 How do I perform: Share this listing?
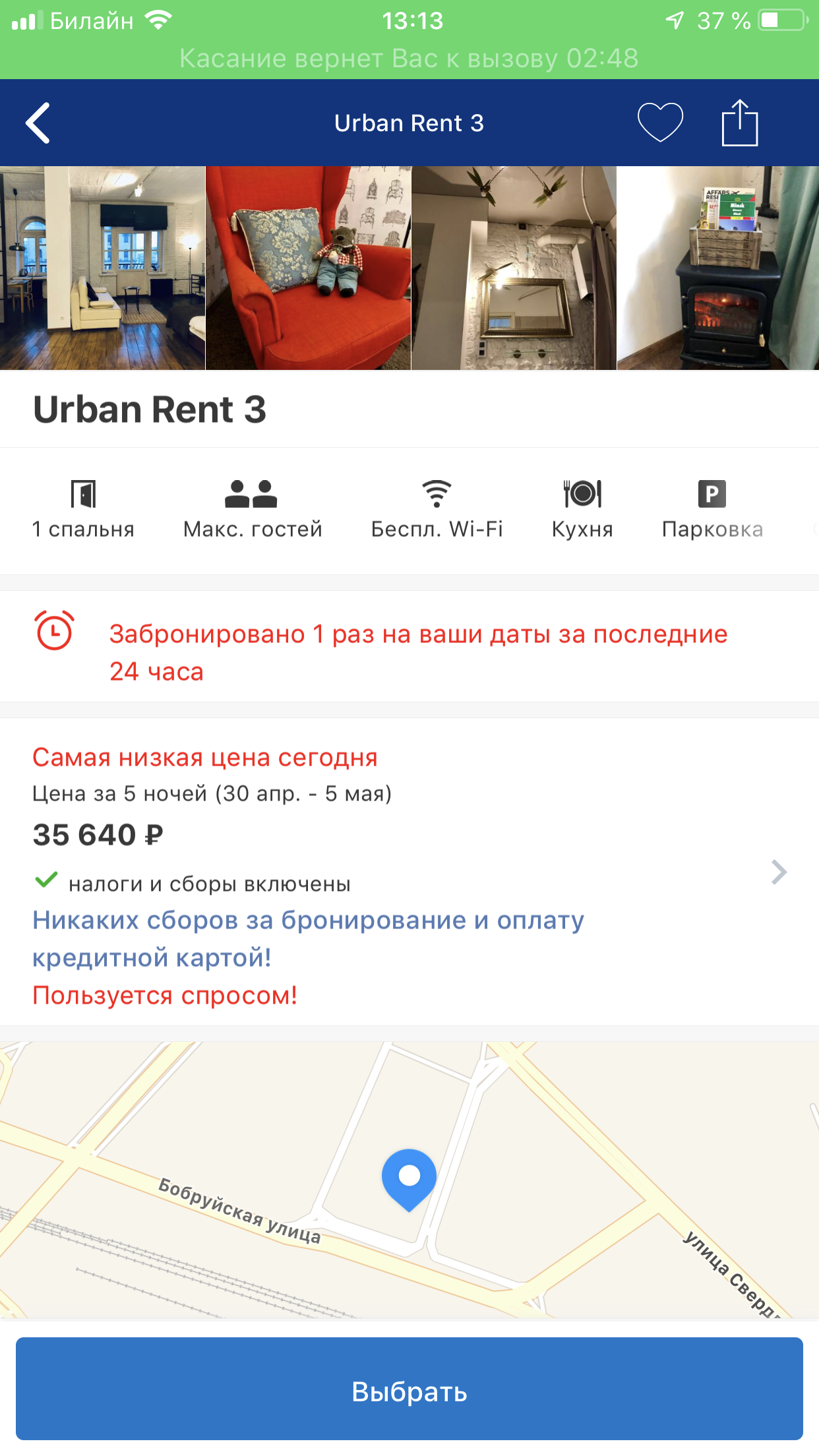pyautogui.click(x=739, y=123)
